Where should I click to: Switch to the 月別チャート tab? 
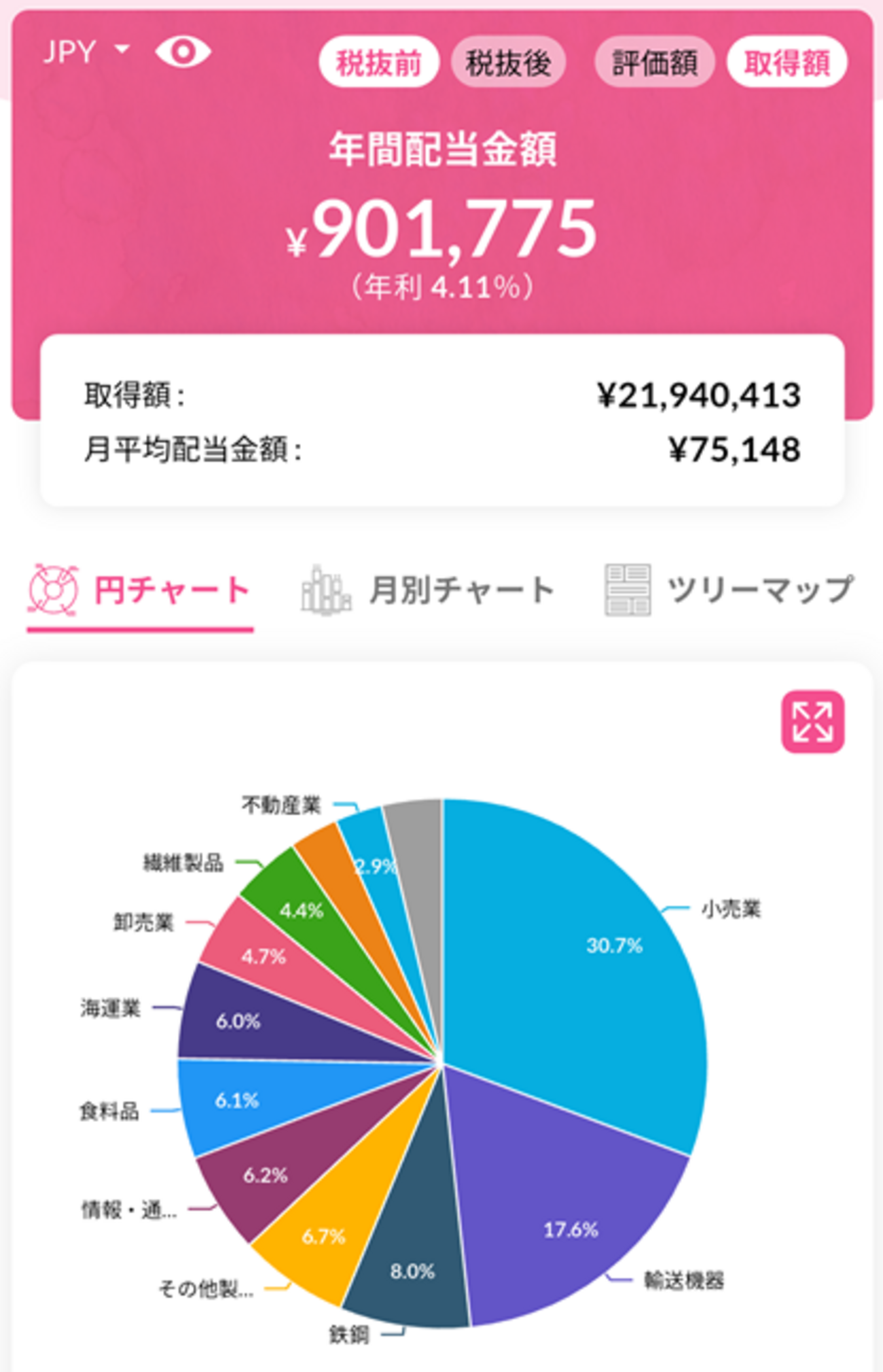click(x=429, y=590)
